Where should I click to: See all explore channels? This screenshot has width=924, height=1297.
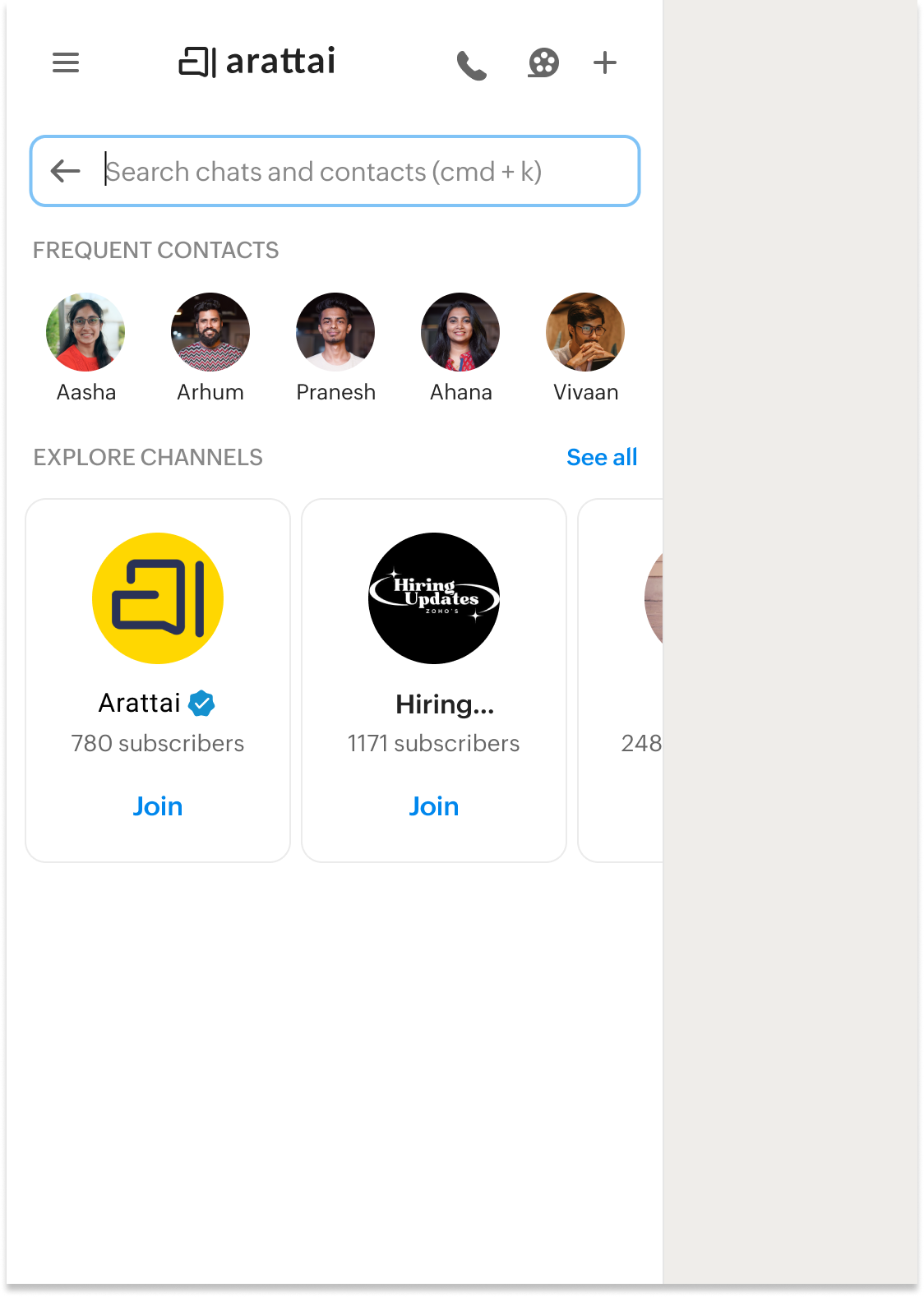pos(602,457)
